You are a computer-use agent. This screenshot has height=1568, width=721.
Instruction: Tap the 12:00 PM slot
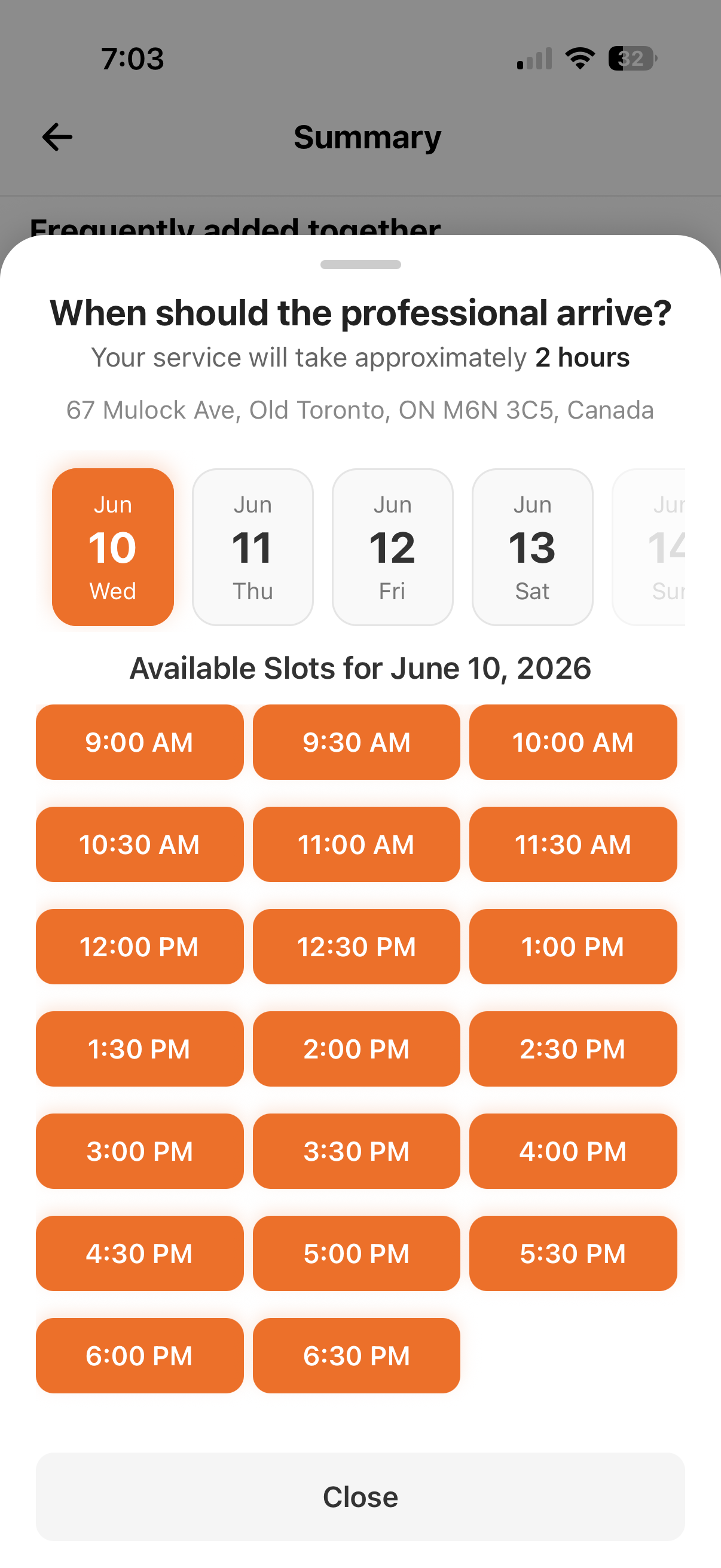point(139,947)
